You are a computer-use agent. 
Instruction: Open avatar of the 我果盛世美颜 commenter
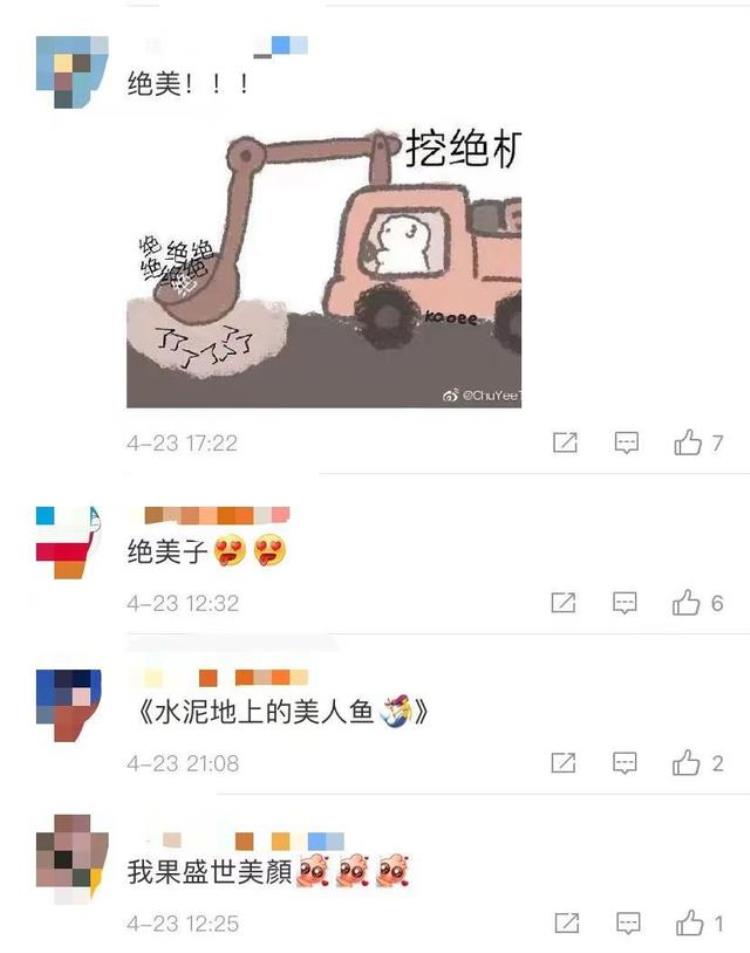pos(70,860)
